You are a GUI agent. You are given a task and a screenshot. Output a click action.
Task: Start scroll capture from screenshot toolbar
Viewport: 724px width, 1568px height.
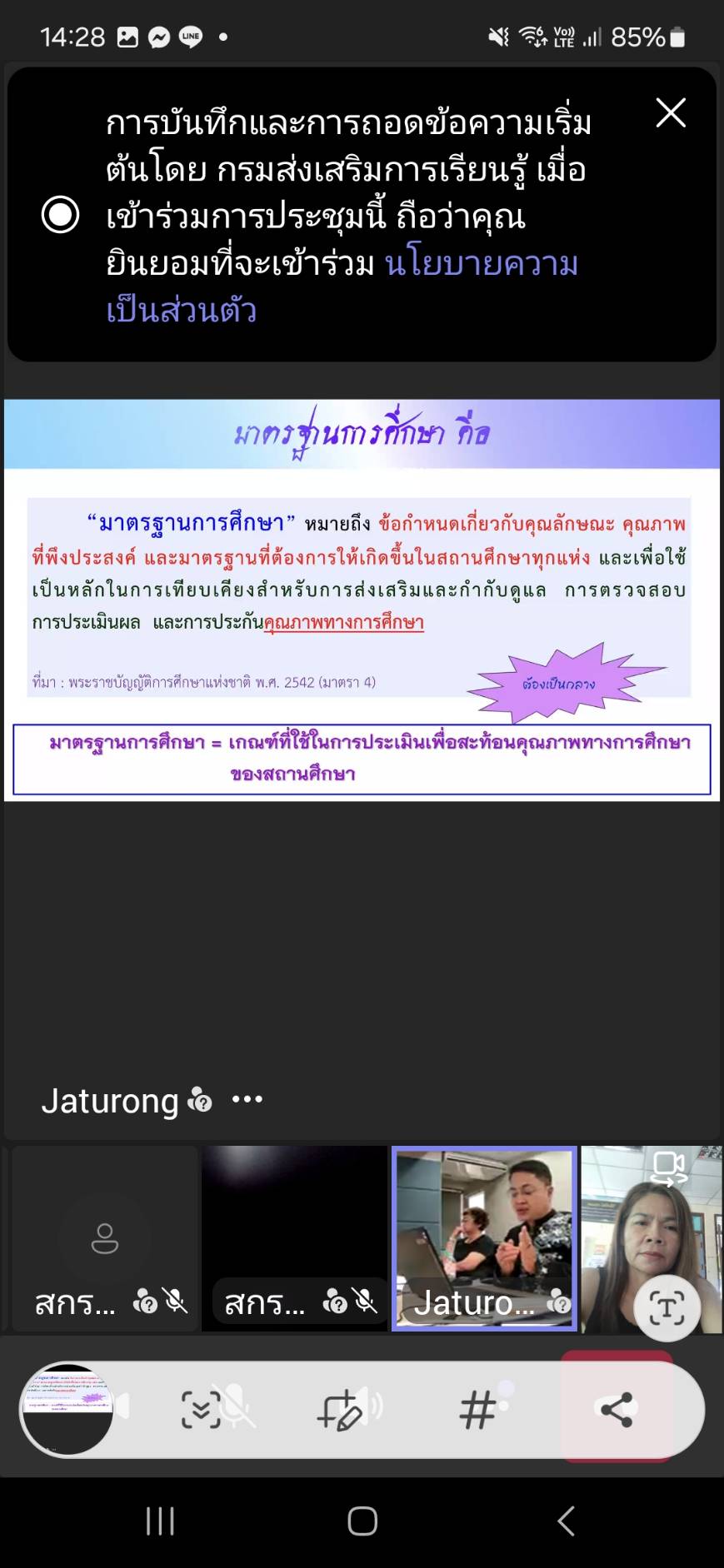[202, 1410]
